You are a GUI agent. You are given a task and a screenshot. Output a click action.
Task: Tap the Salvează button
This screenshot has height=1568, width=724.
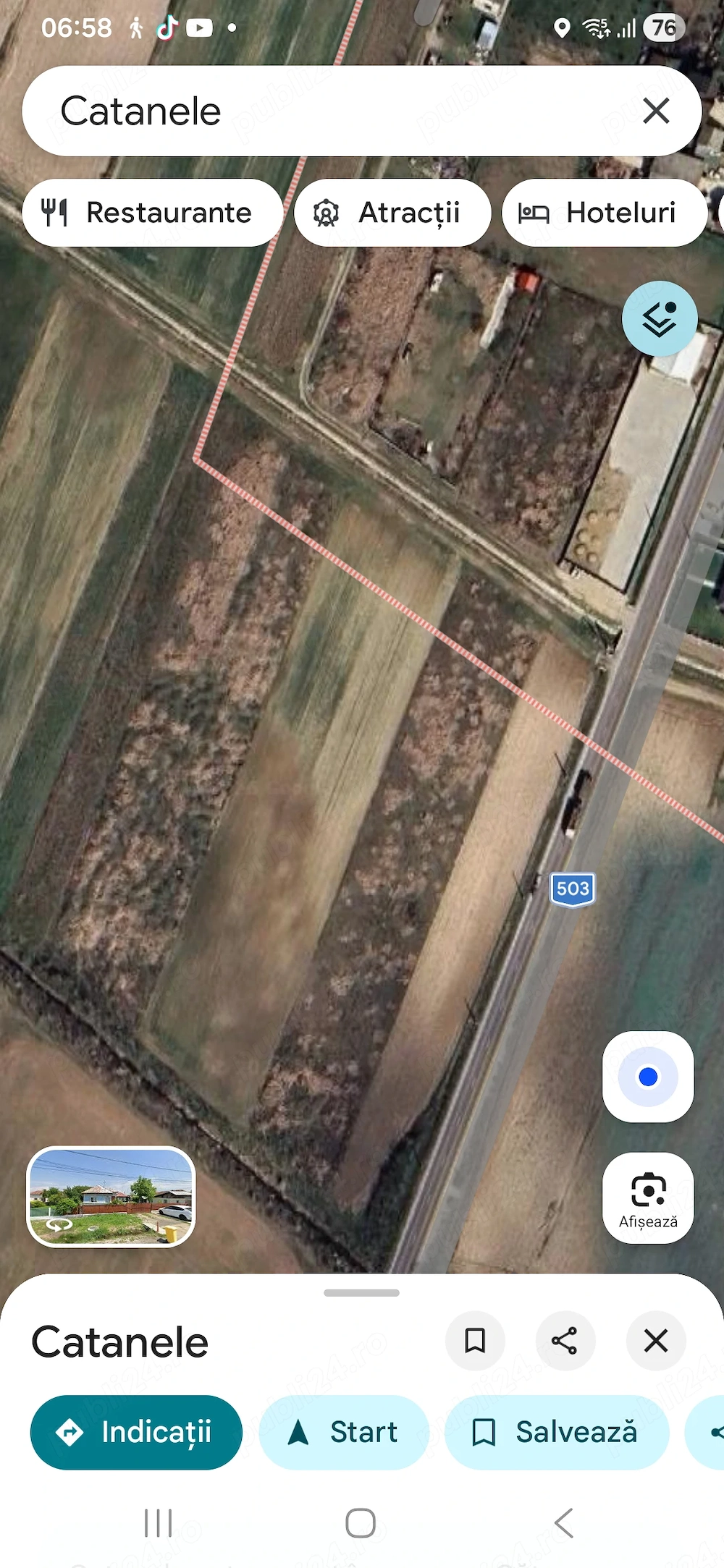point(556,1432)
